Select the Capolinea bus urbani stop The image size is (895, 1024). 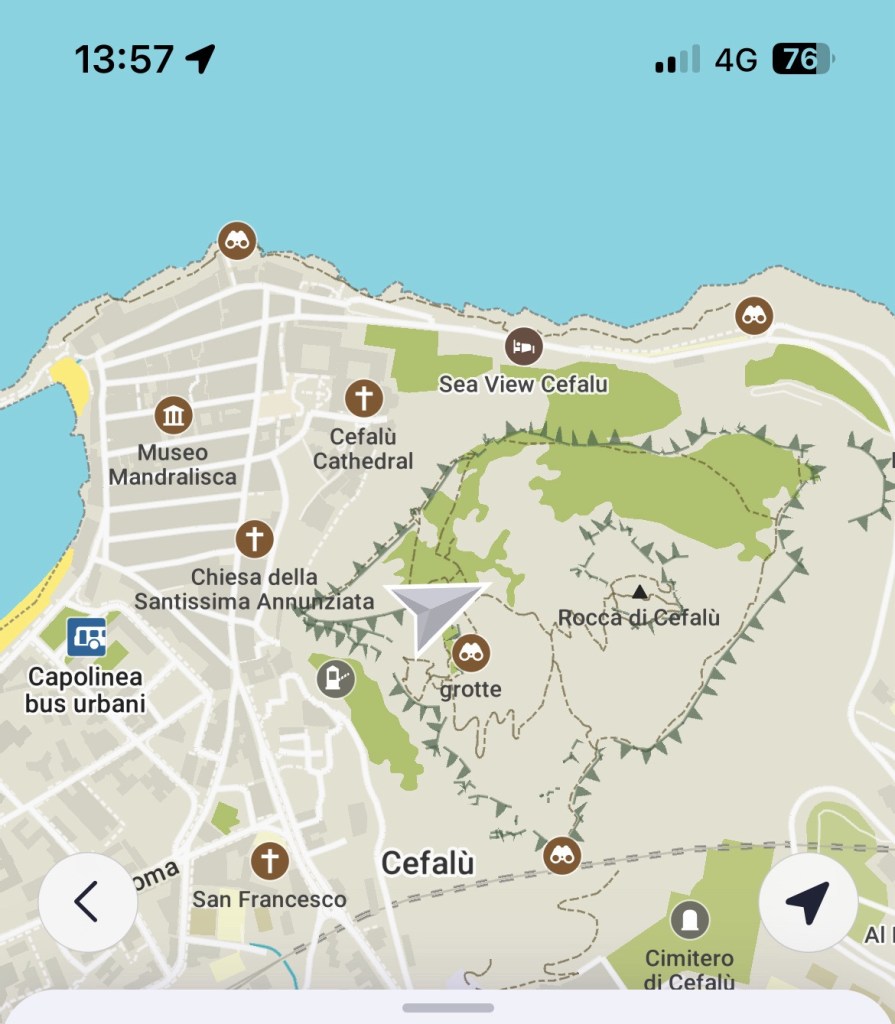[87, 637]
